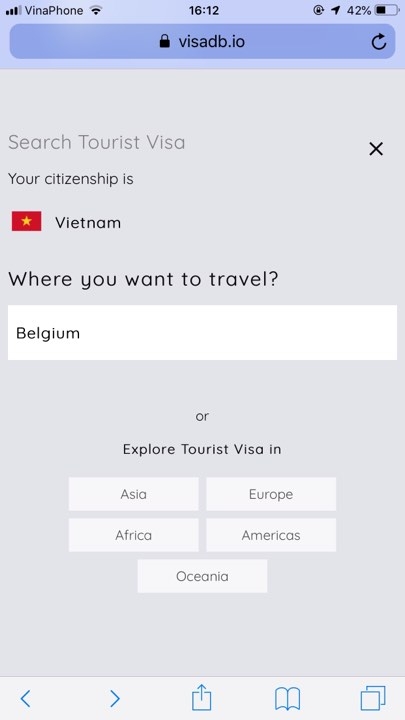Go forward in Safari
The image size is (405, 720).
click(x=115, y=698)
